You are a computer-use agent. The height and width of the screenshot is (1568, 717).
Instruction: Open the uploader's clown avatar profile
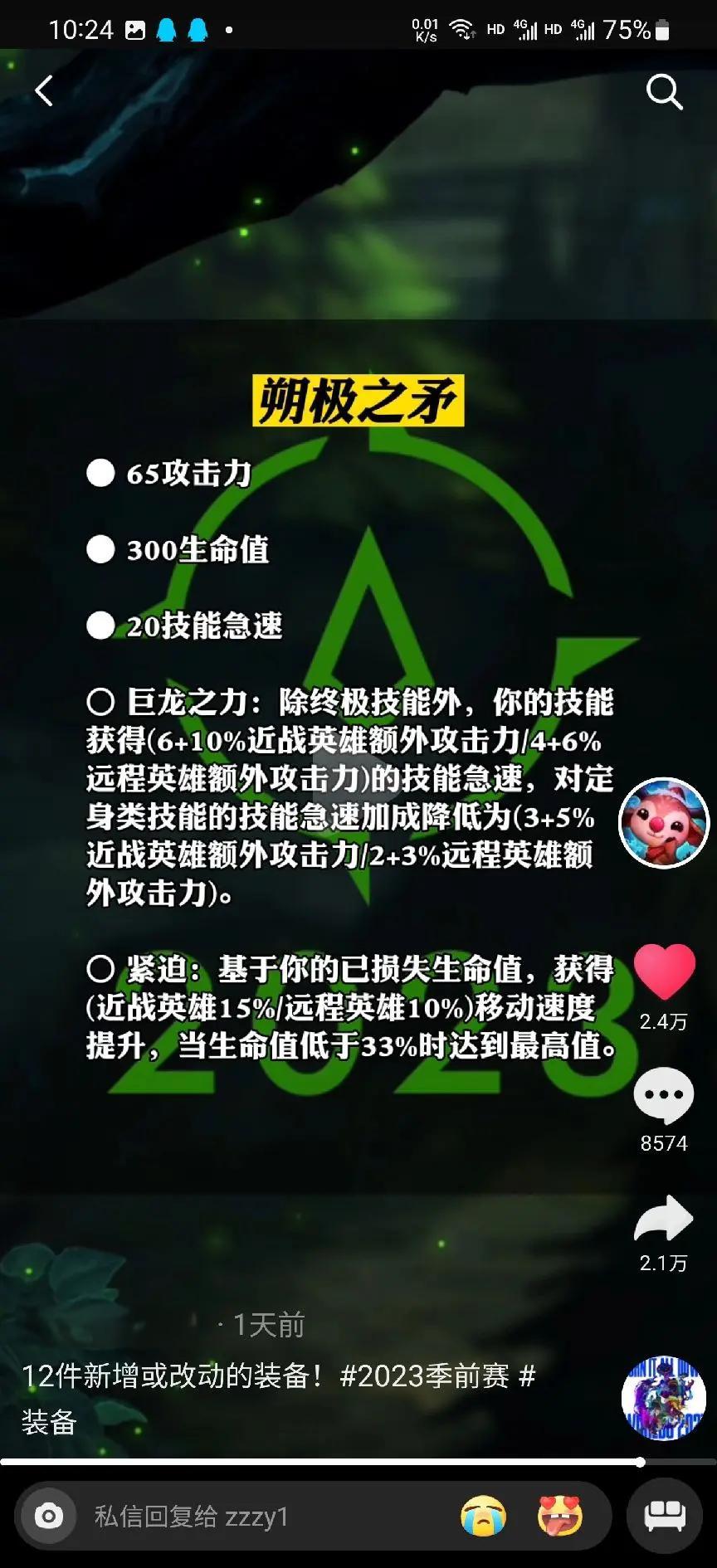(664, 823)
